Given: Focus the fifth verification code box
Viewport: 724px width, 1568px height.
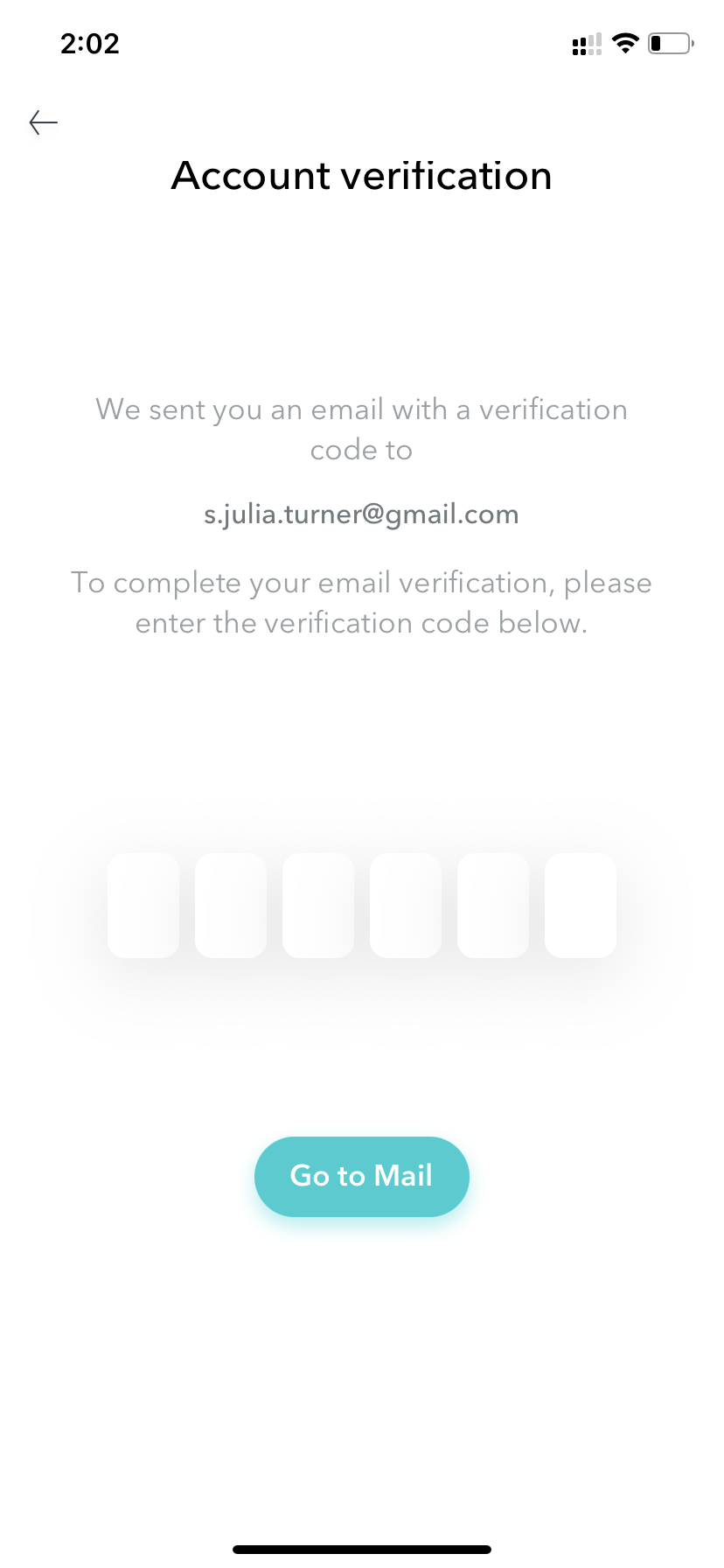Looking at the screenshot, I should click(x=493, y=905).
